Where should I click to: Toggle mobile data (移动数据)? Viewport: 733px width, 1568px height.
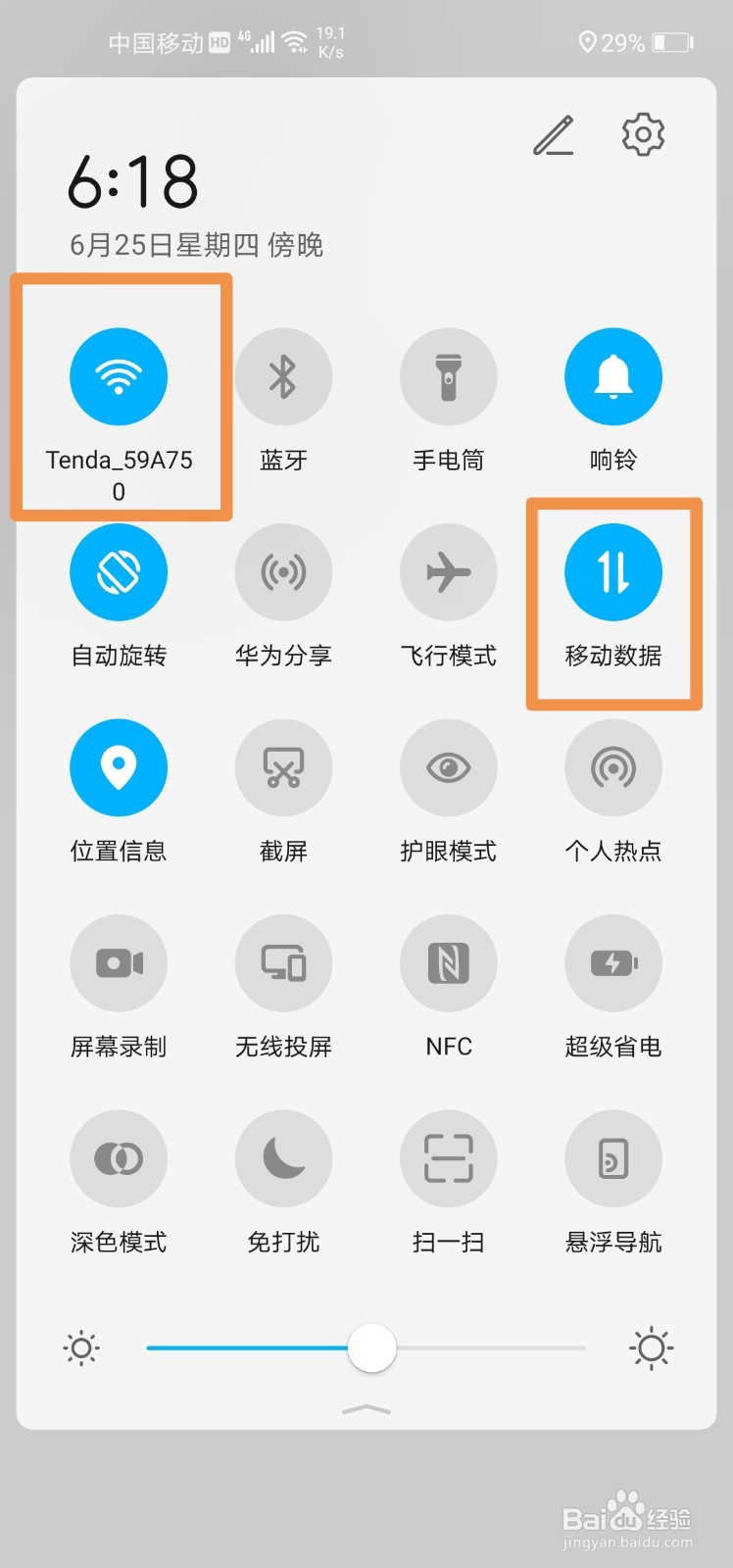[613, 572]
